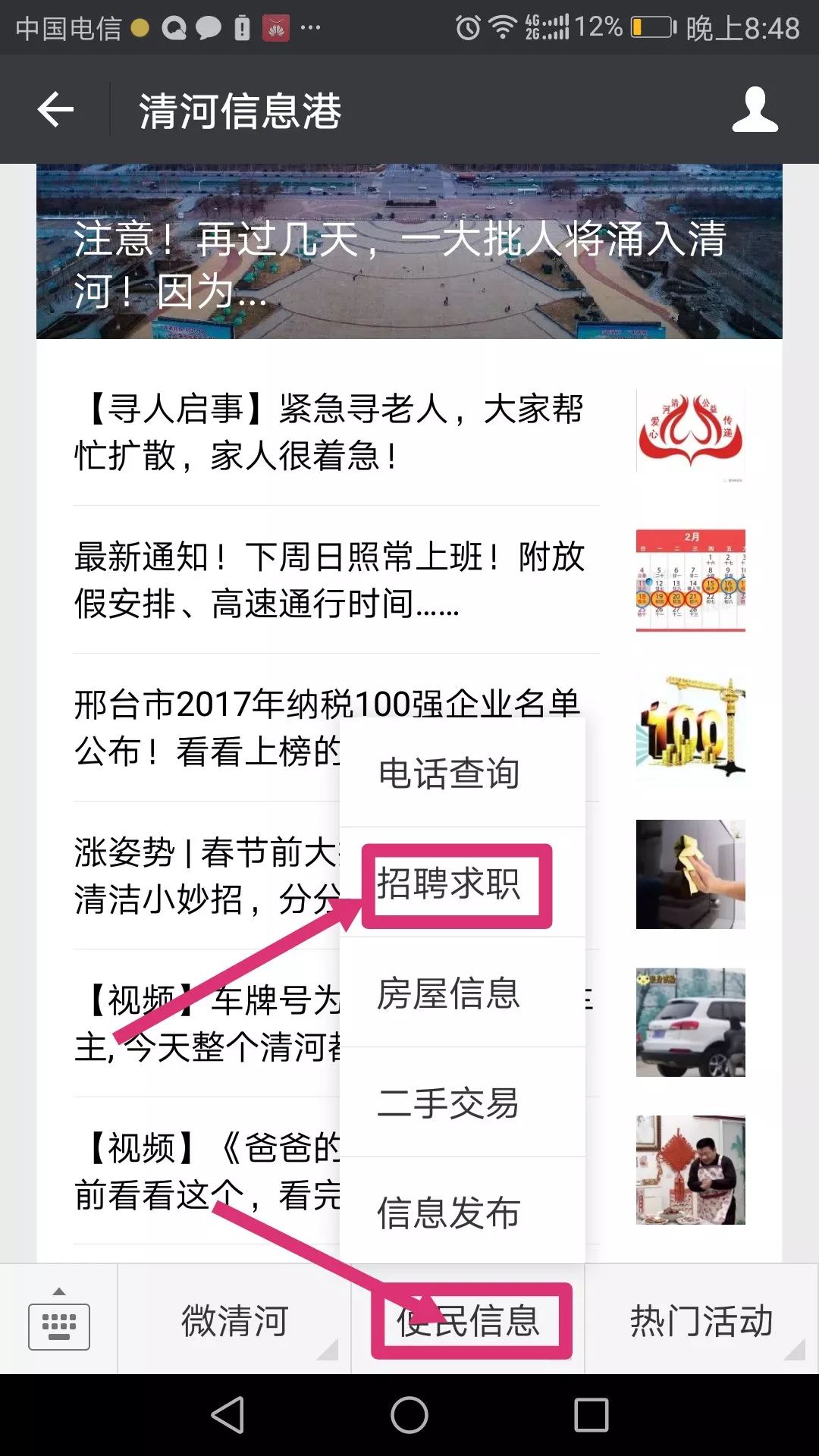The height and width of the screenshot is (1456, 819).
Task: Open 信息发布 from the popup menu
Action: click(463, 1212)
